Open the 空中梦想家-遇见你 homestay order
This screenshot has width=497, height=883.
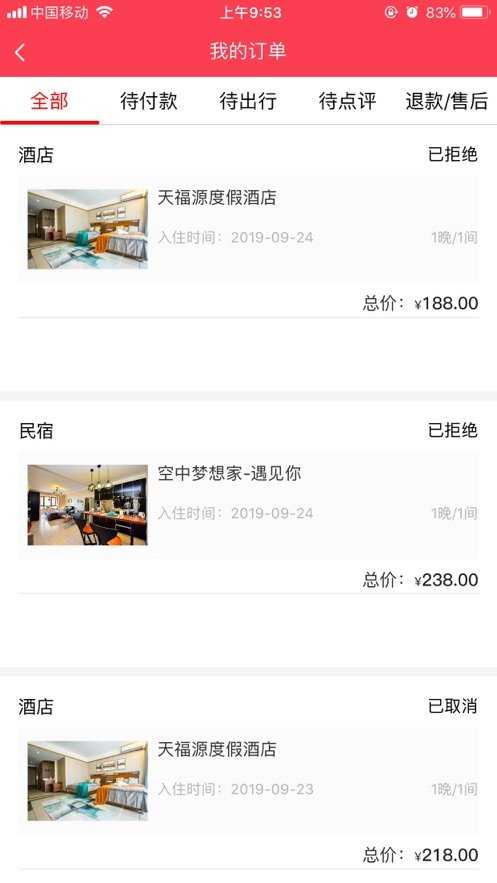(248, 505)
